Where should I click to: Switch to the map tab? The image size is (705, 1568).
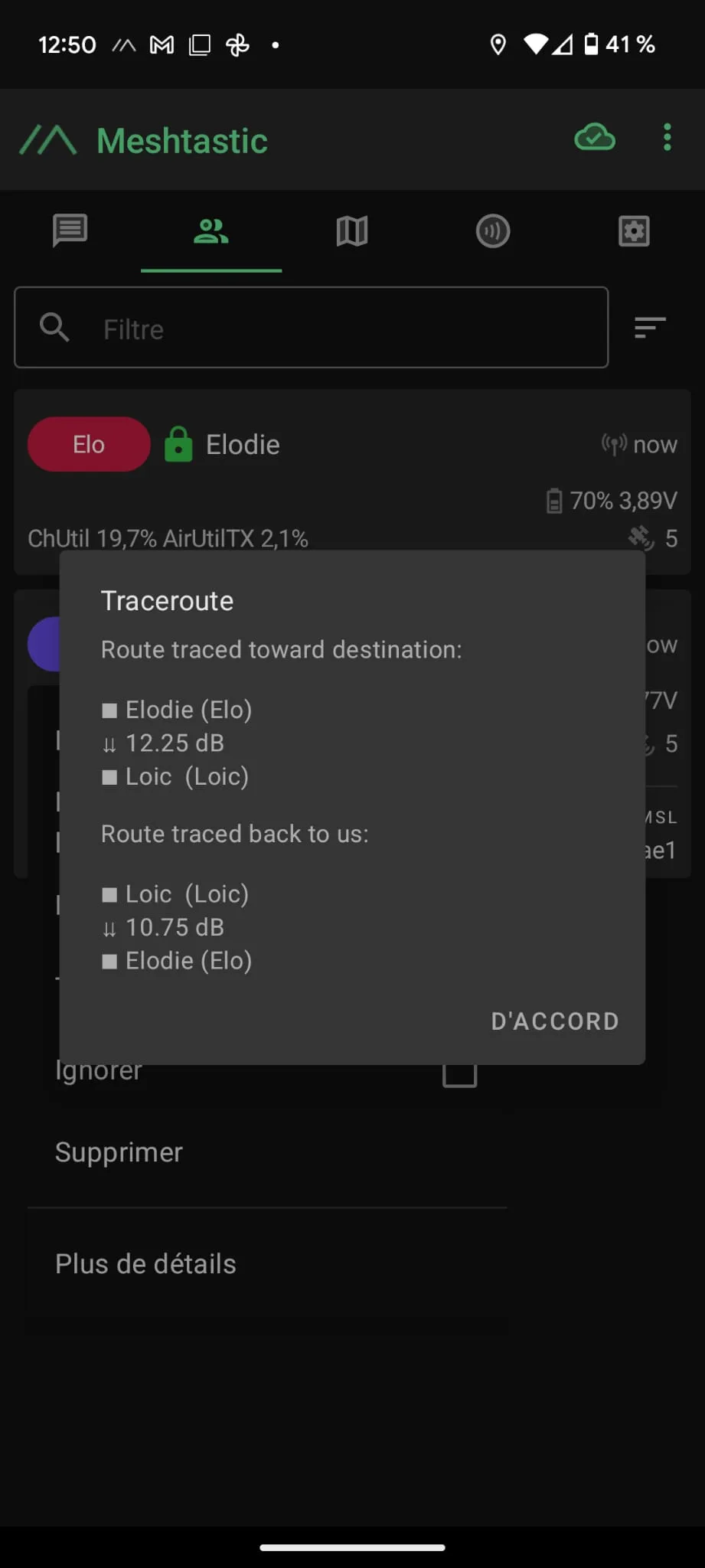[352, 231]
